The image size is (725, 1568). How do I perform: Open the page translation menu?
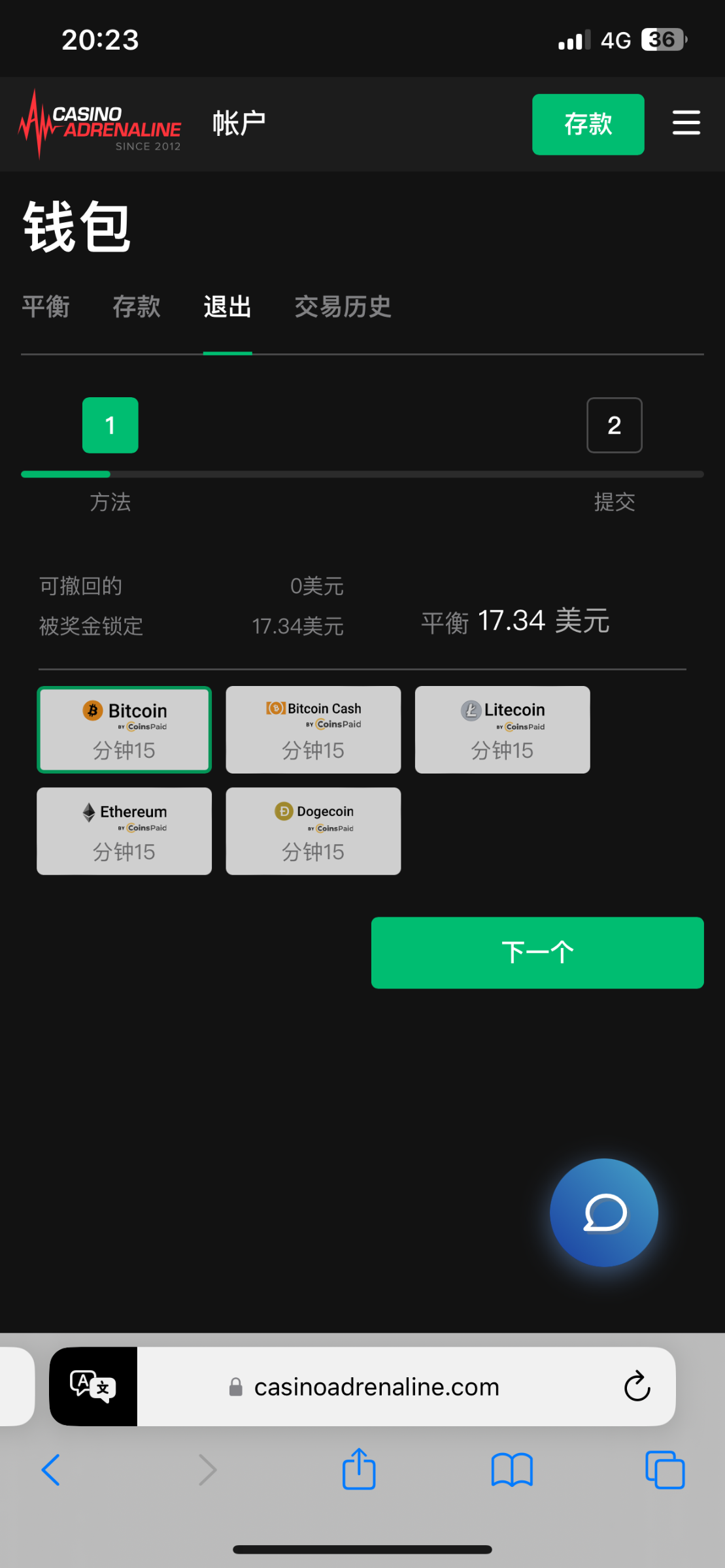click(x=93, y=1386)
